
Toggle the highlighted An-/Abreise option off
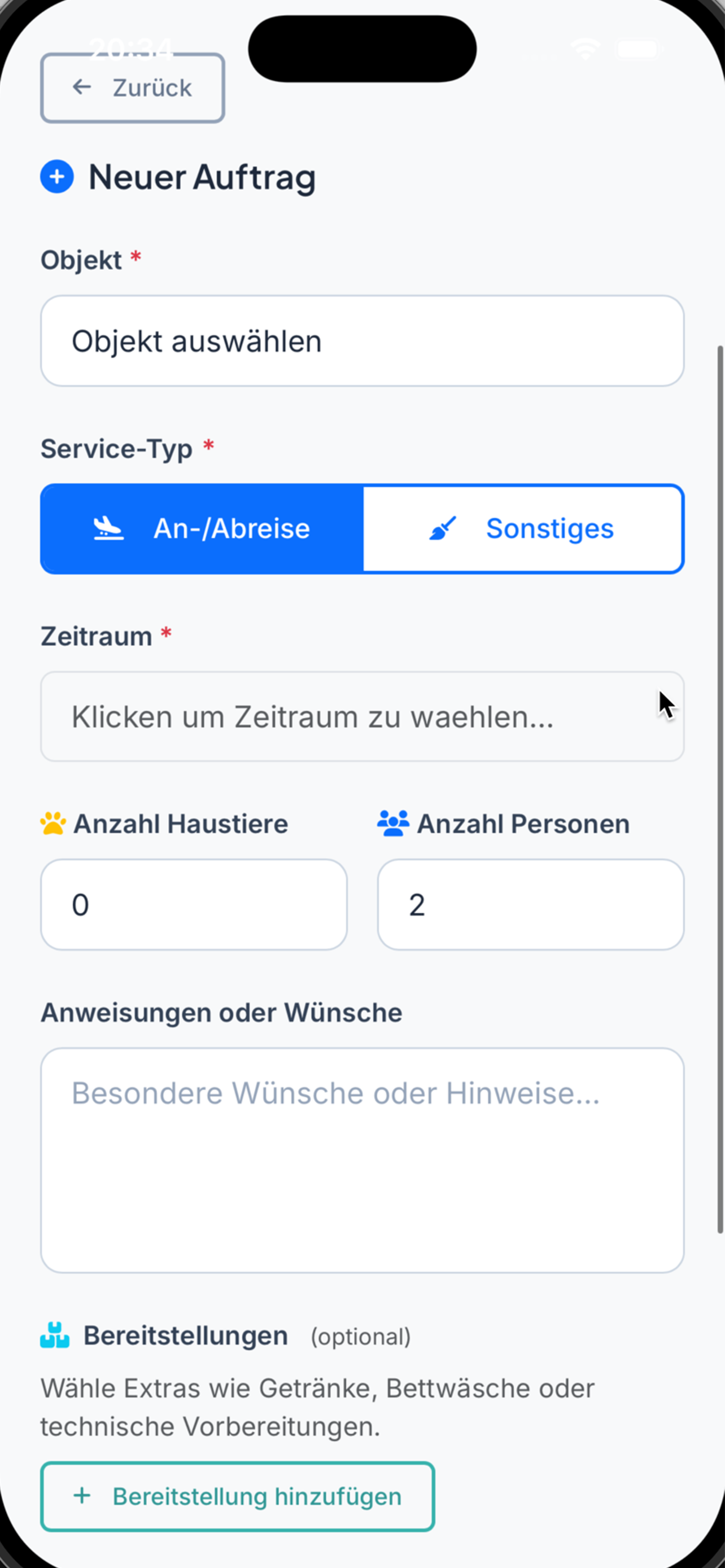click(x=201, y=528)
